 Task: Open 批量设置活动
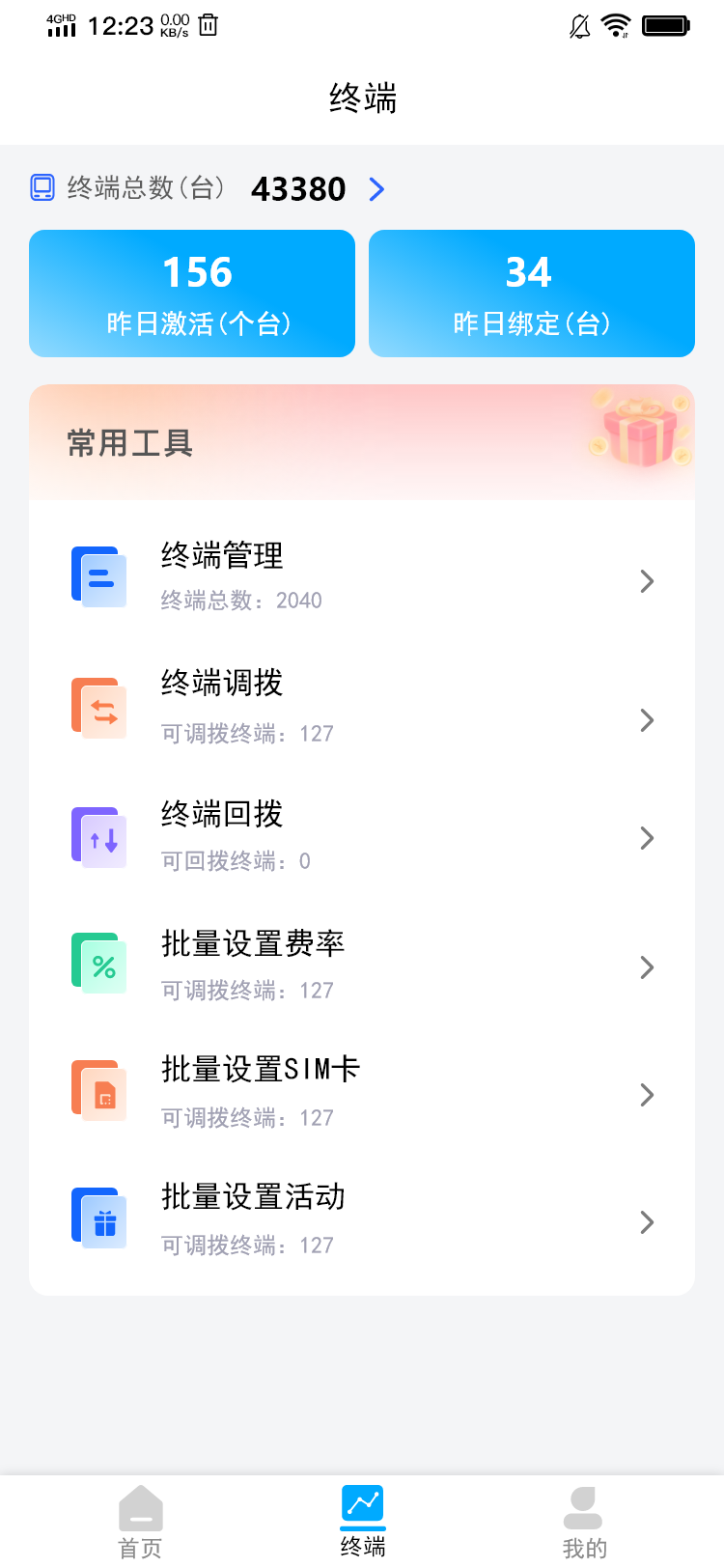click(362, 1220)
